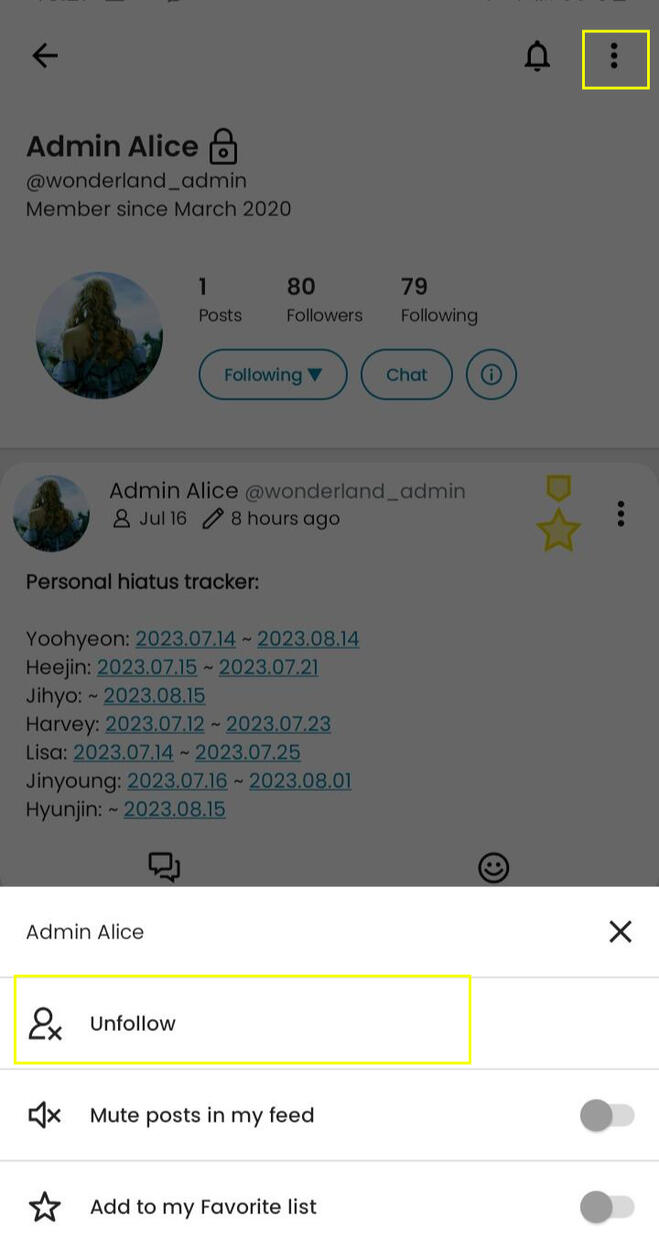659x1260 pixels.
Task: Close the Admin Alice bottom sheet
Action: (620, 932)
